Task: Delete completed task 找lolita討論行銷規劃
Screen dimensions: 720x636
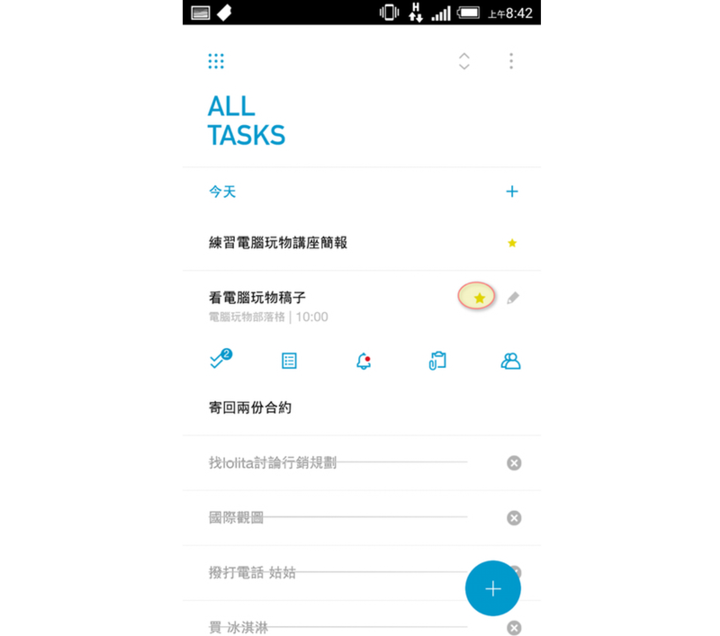Action: point(513,463)
